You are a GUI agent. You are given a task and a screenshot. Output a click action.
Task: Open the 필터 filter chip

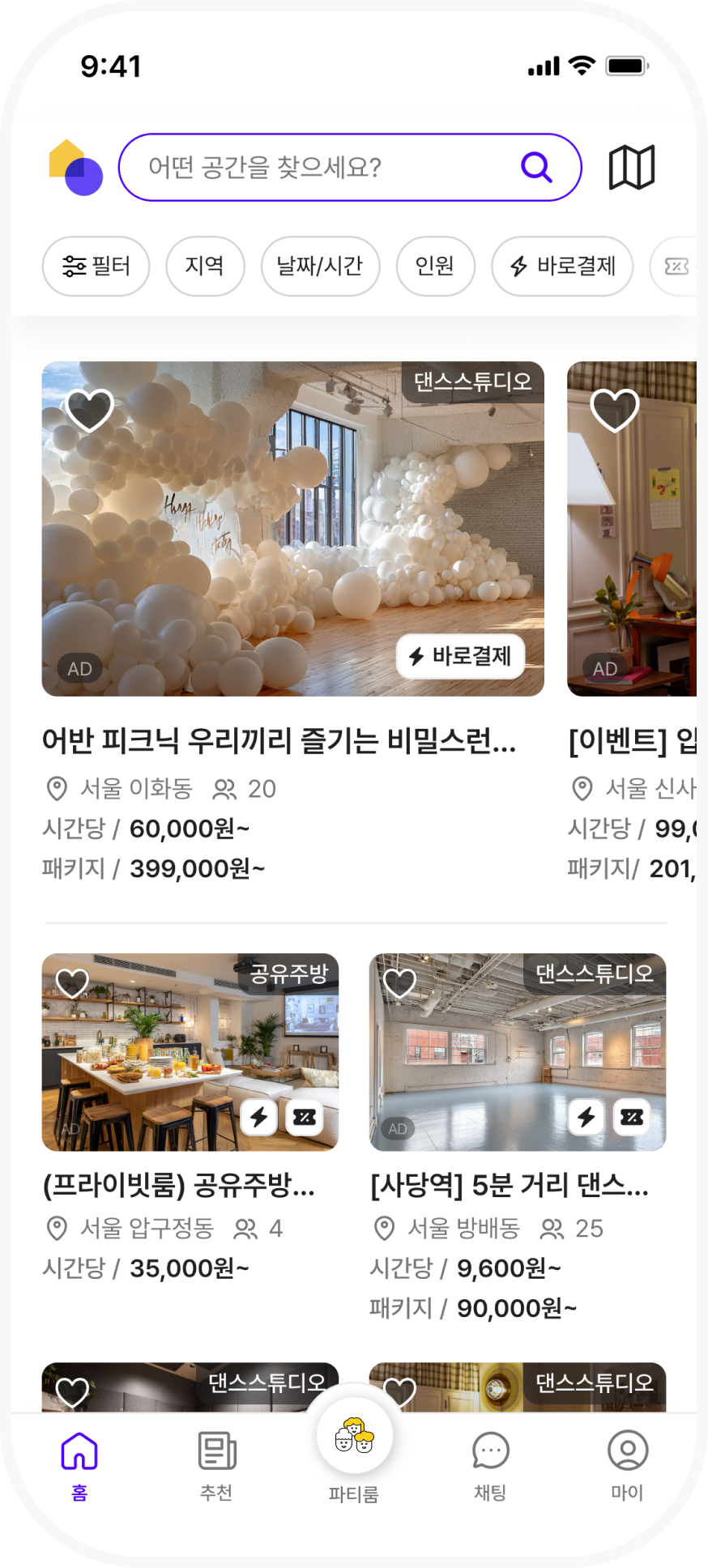[x=96, y=266]
